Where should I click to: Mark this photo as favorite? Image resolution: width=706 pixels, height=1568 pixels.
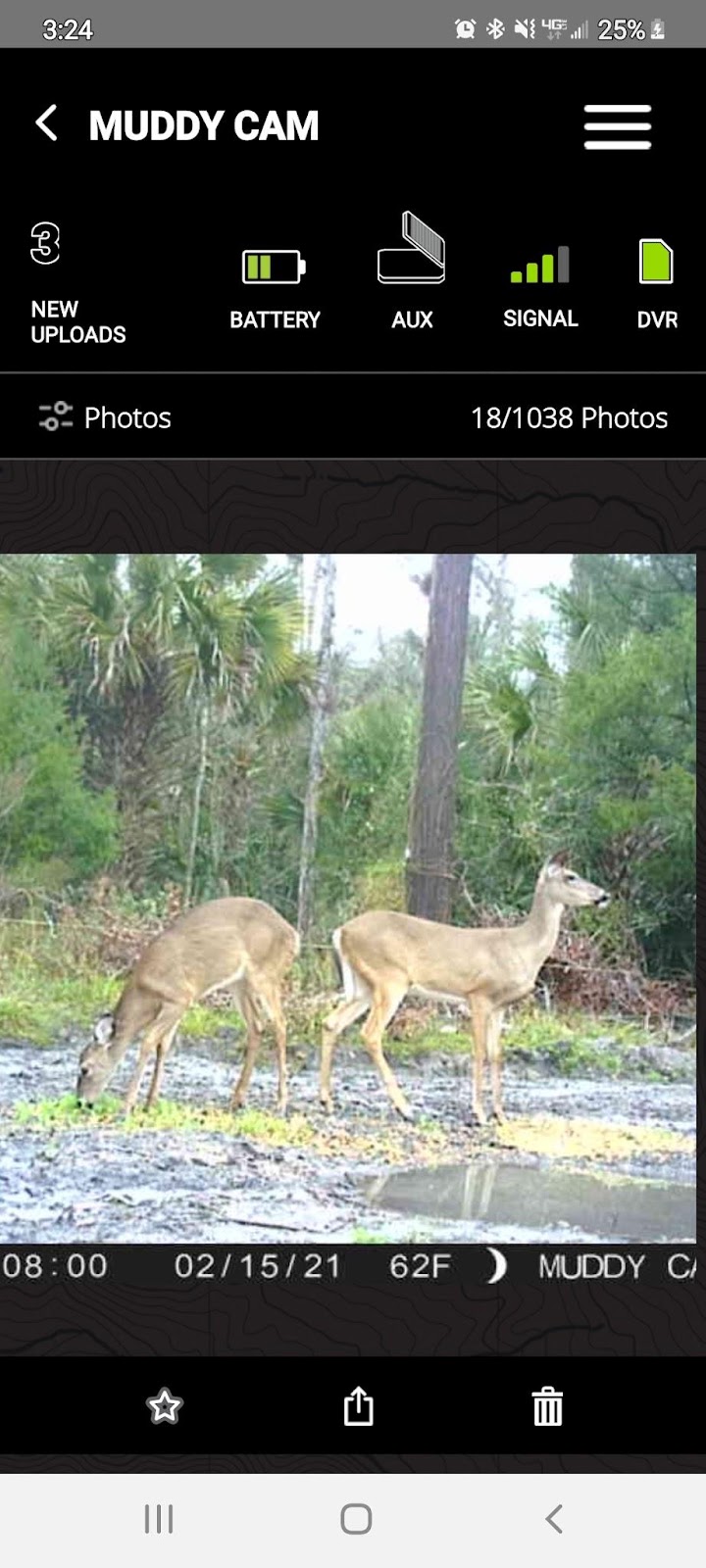[165, 1406]
